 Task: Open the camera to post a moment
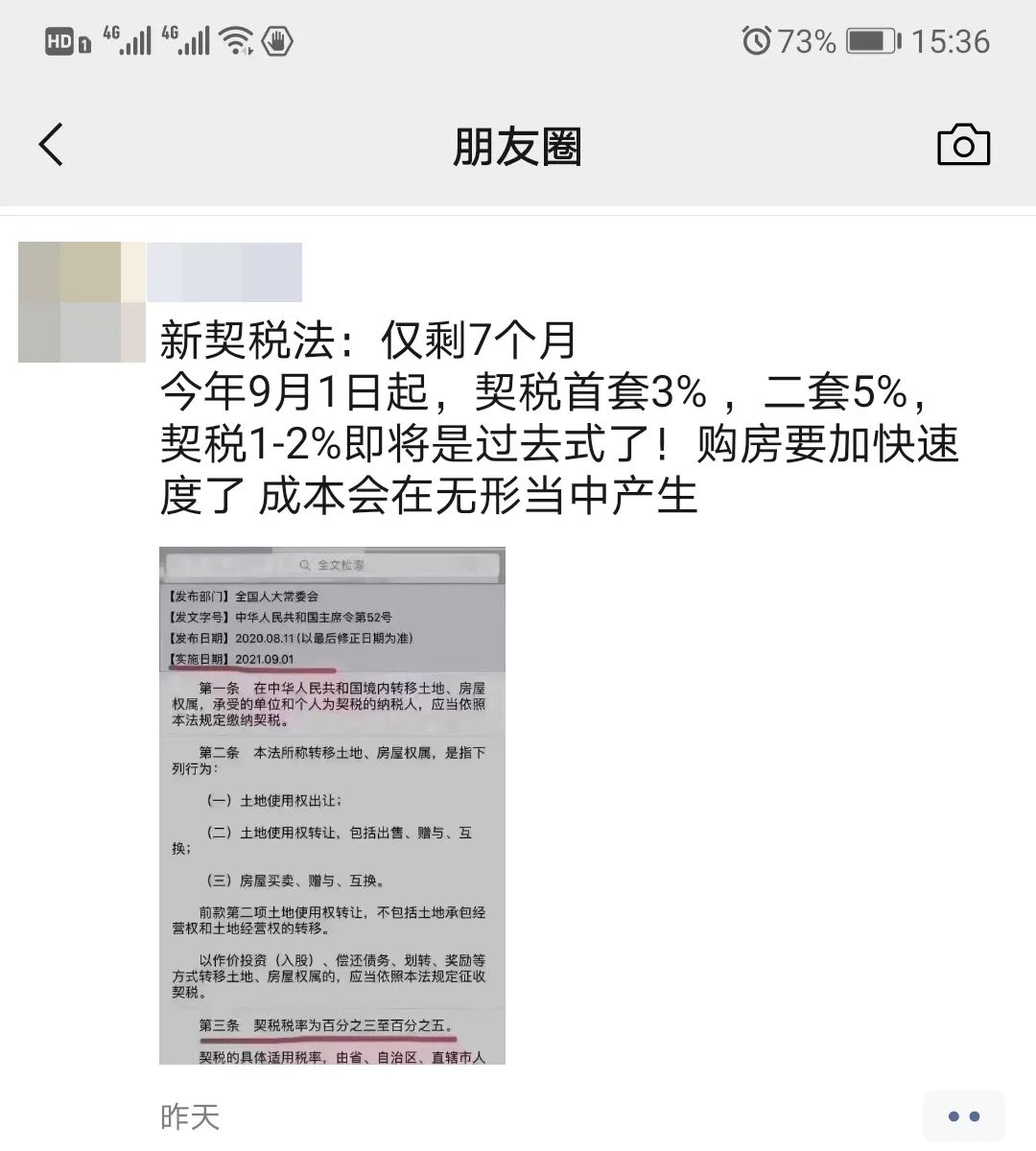[x=962, y=146]
